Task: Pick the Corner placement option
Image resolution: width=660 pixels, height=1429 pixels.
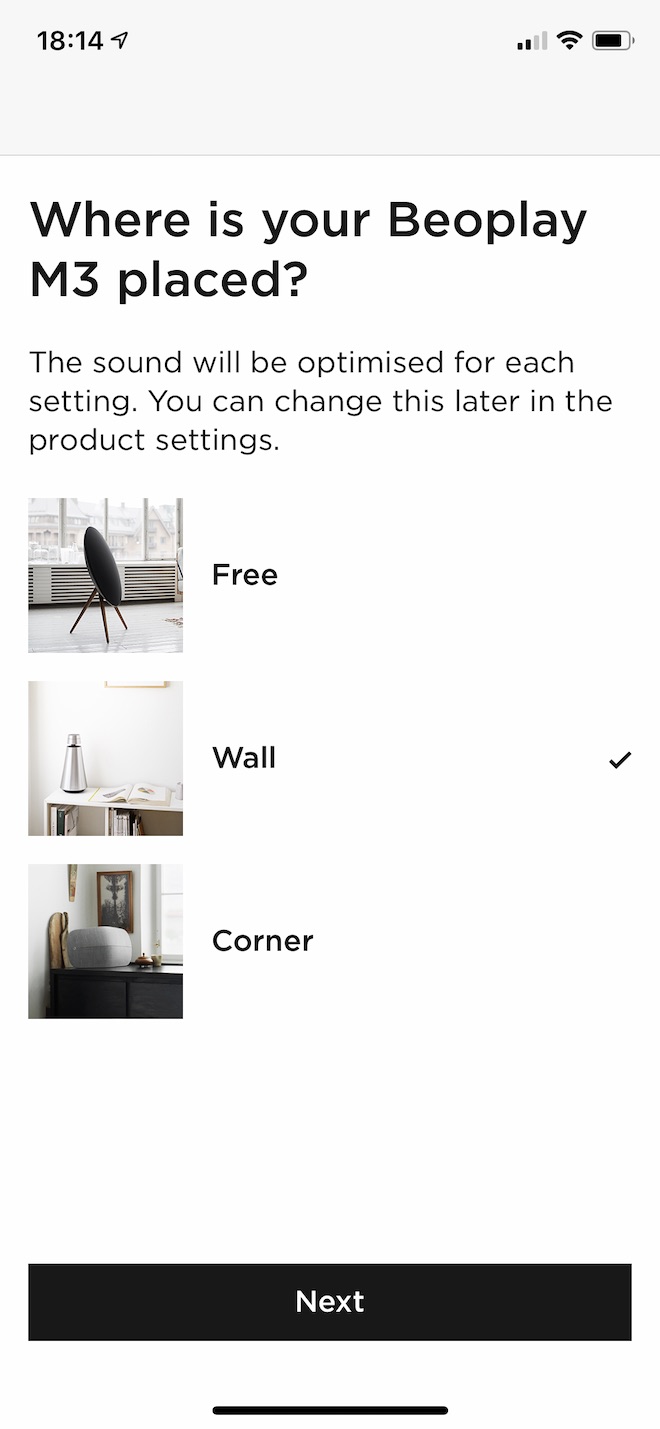Action: tap(262, 941)
